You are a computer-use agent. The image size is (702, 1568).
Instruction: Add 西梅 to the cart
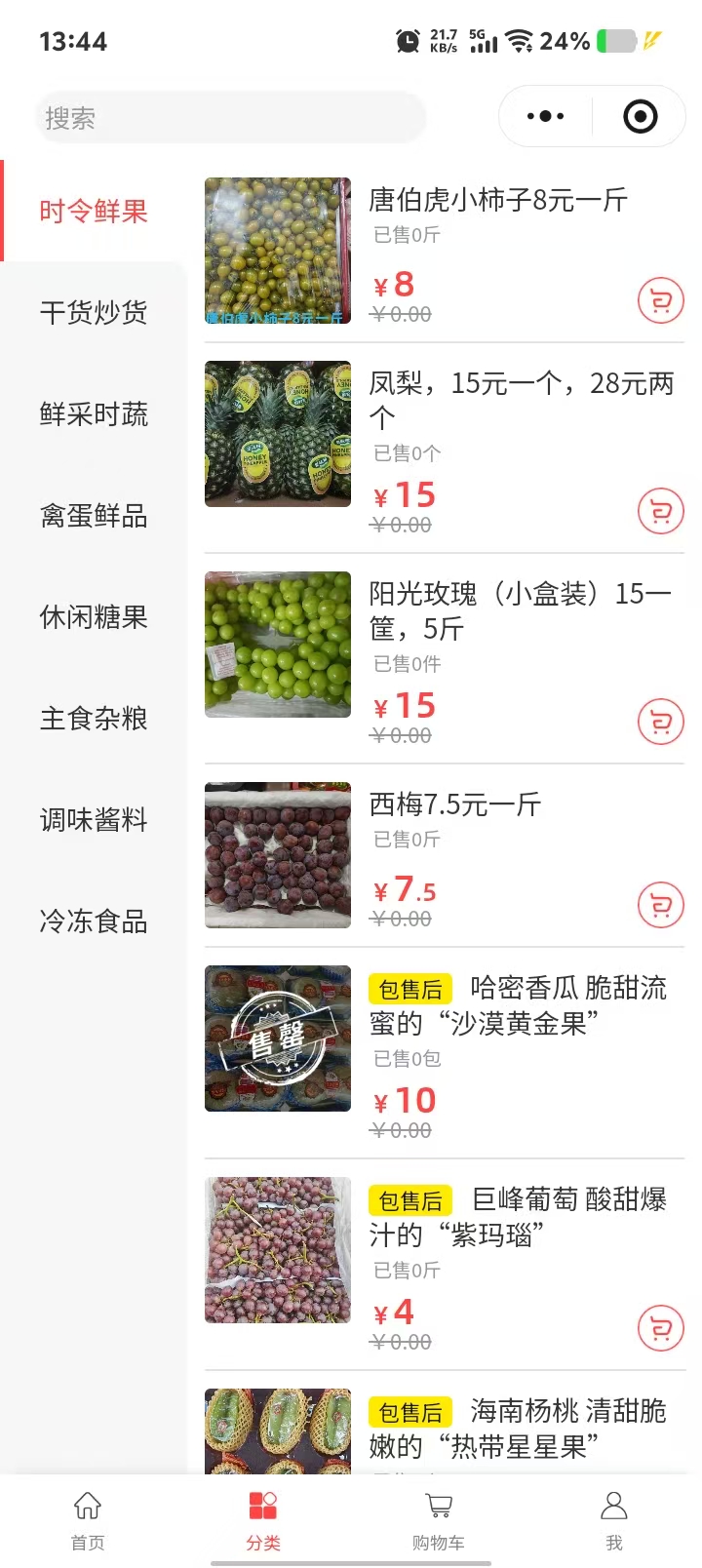tap(660, 905)
